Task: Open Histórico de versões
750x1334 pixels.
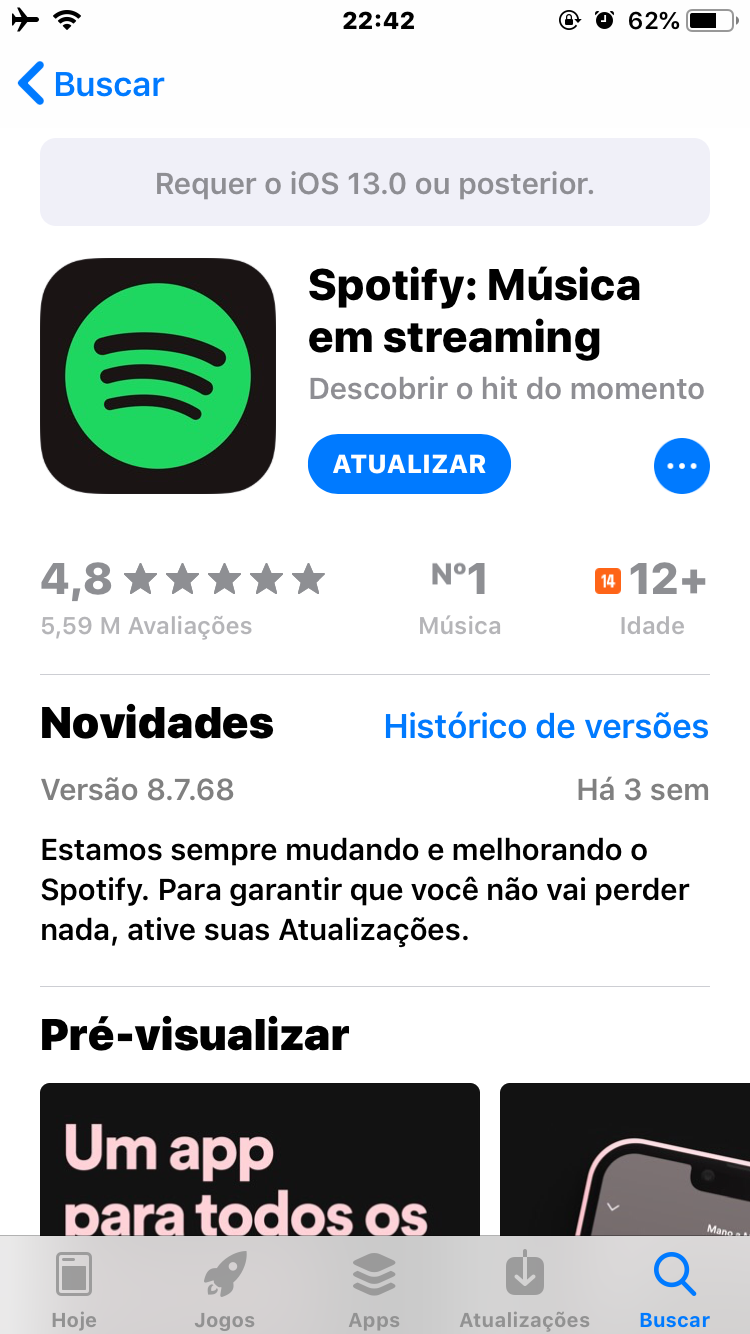Action: pyautogui.click(x=546, y=726)
